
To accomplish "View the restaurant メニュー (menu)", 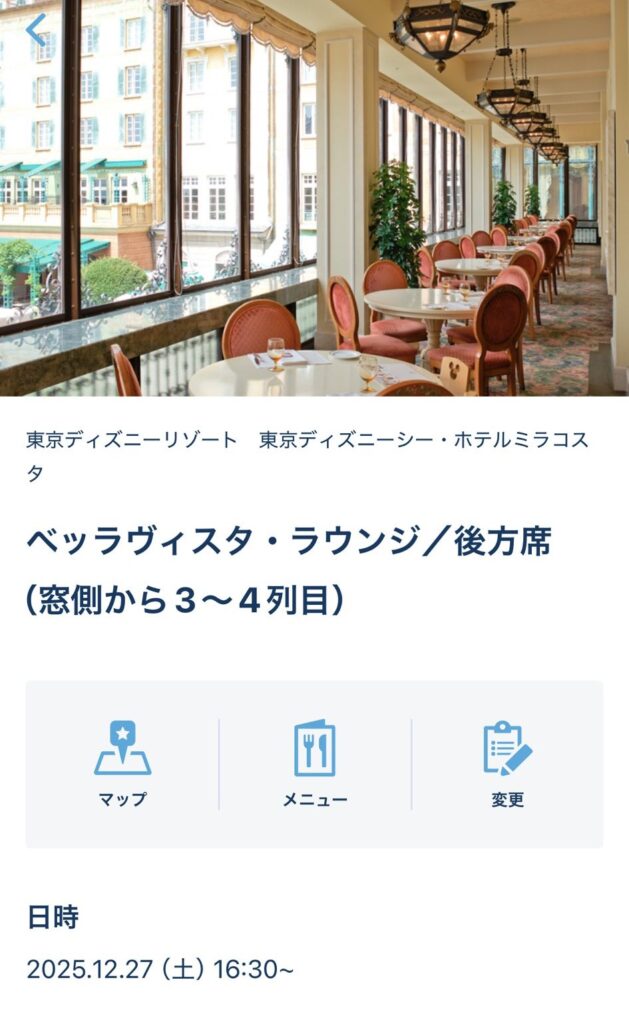I will click(x=315, y=763).
